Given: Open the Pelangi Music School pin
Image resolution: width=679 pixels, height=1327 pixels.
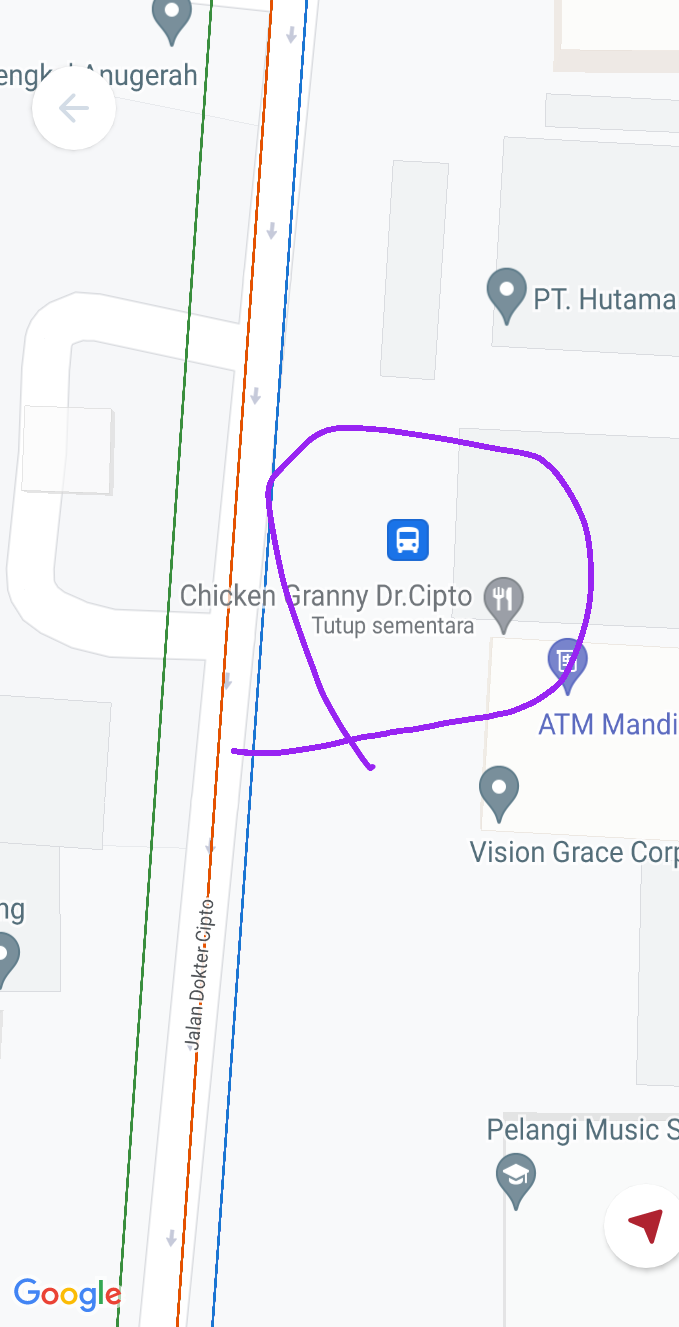Looking at the screenshot, I should pyautogui.click(x=516, y=1177).
